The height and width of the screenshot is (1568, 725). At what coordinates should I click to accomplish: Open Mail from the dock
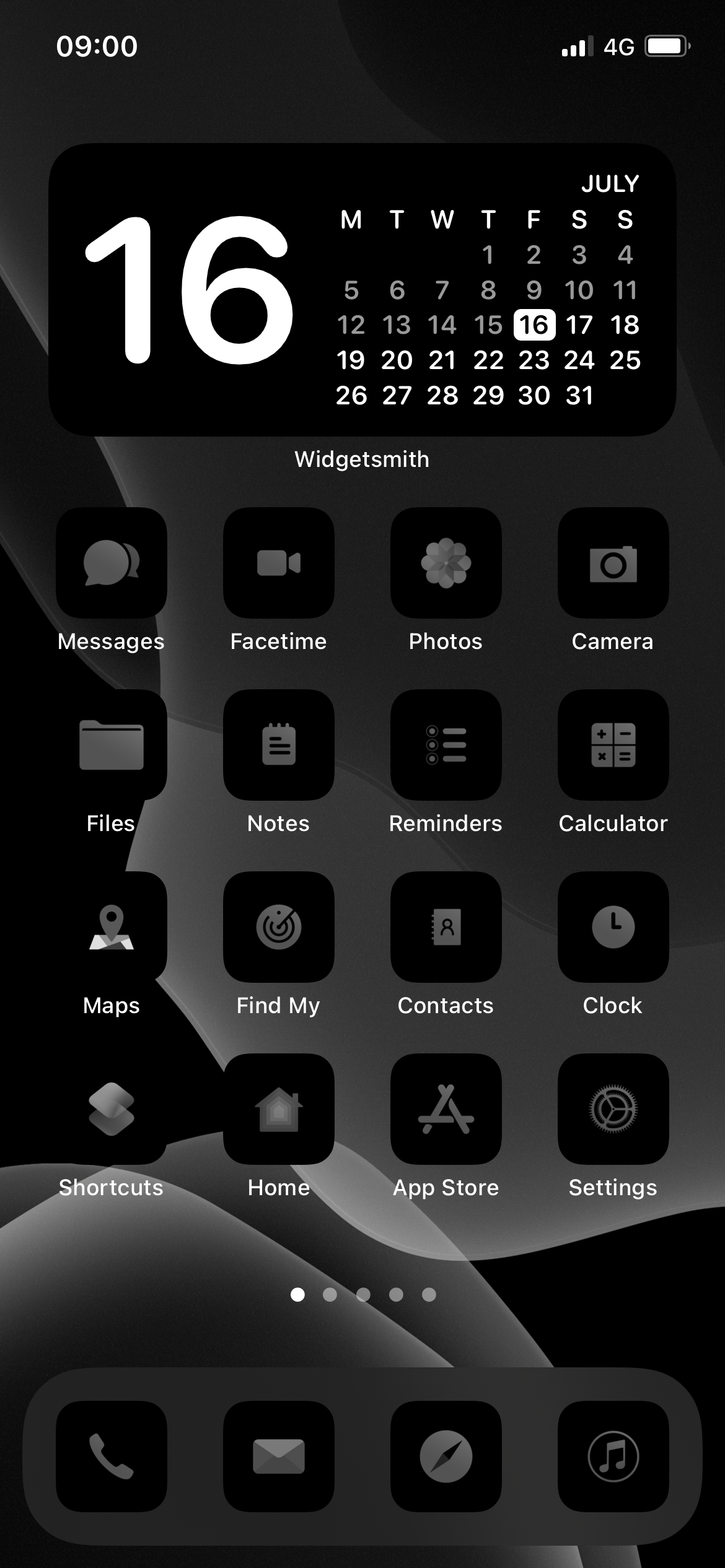[279, 1457]
